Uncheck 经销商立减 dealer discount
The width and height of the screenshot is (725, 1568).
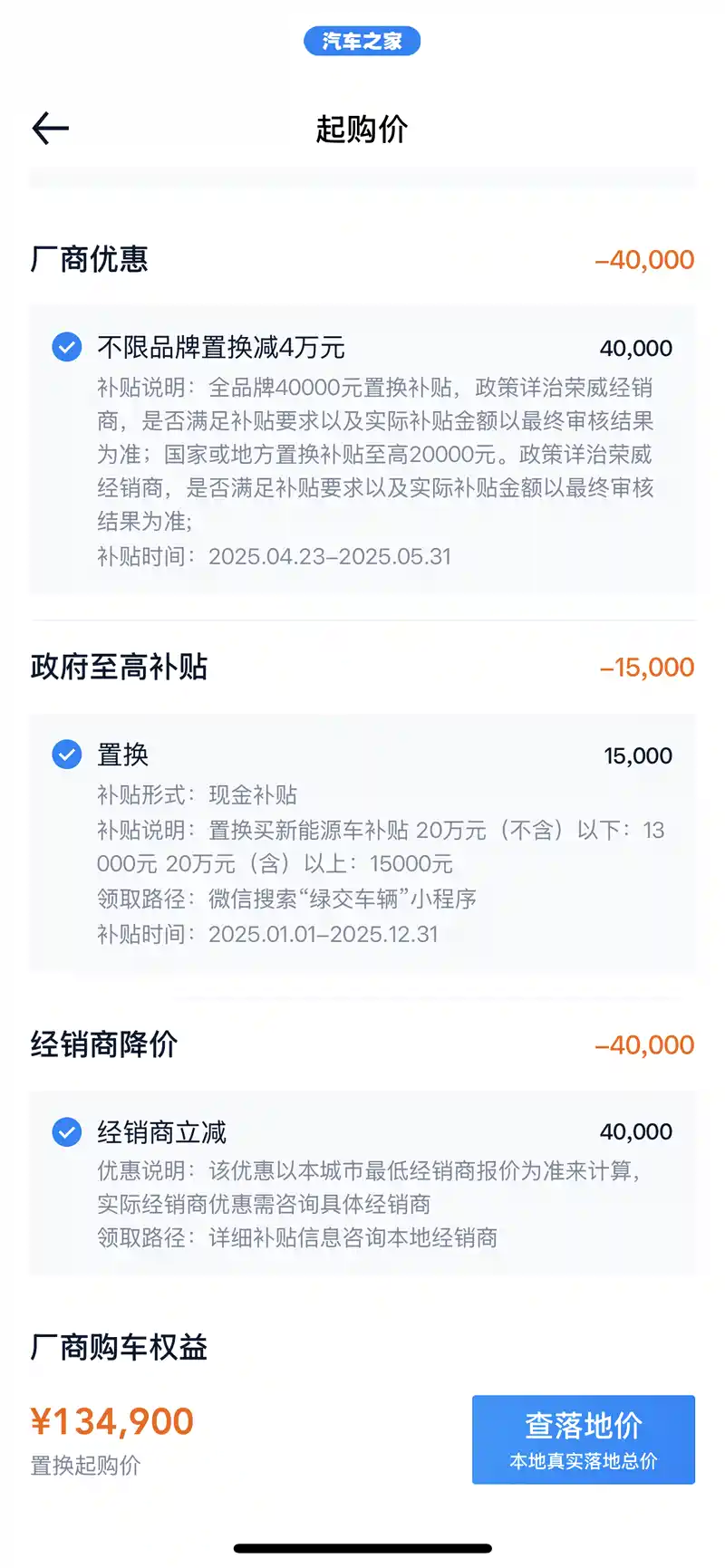coord(67,1131)
